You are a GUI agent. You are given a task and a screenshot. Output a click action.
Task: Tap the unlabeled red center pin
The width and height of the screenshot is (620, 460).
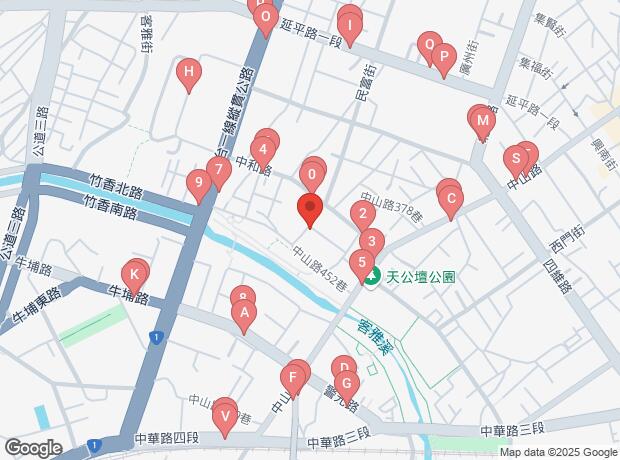(310, 210)
